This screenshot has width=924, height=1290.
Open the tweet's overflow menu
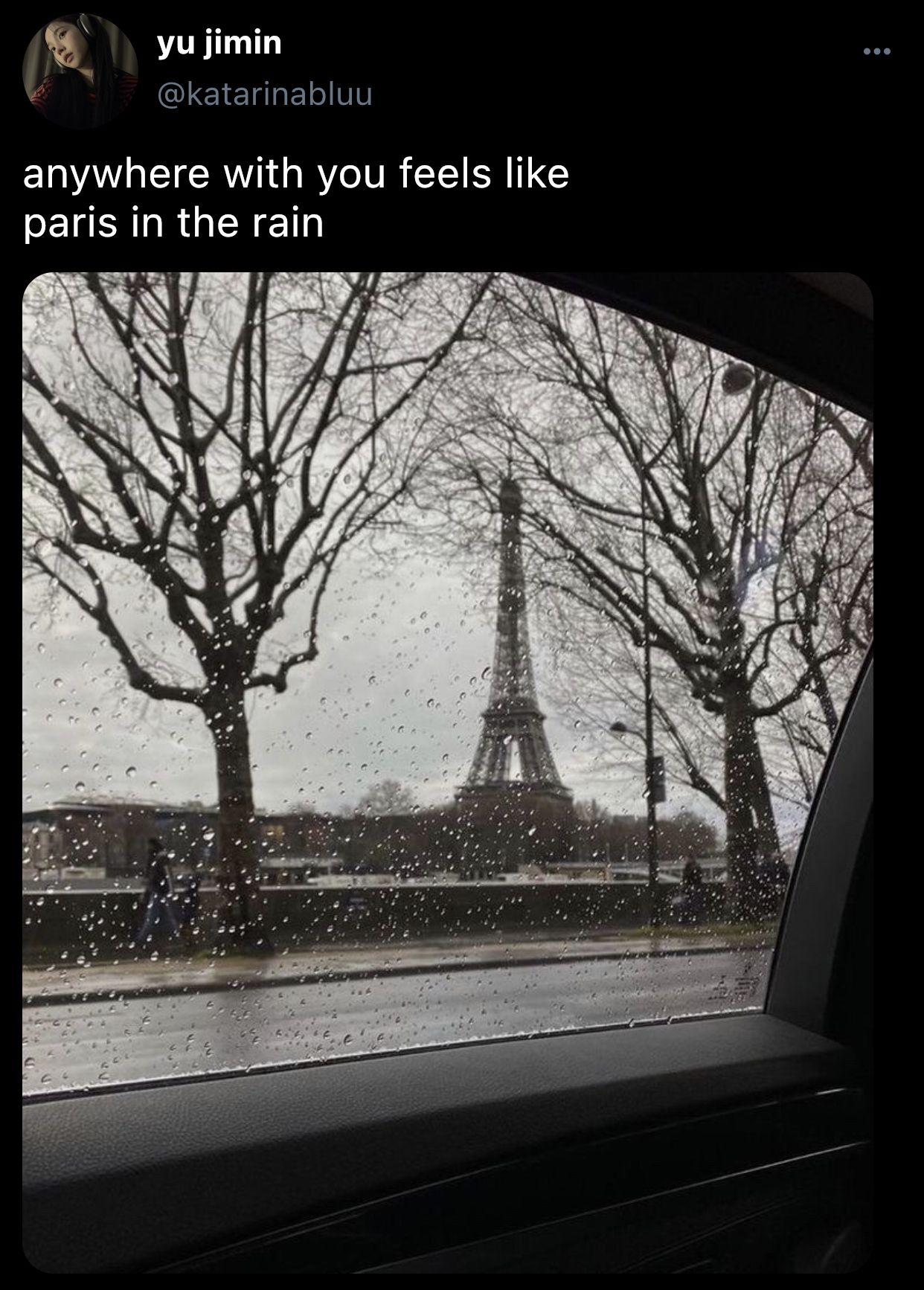click(x=877, y=52)
